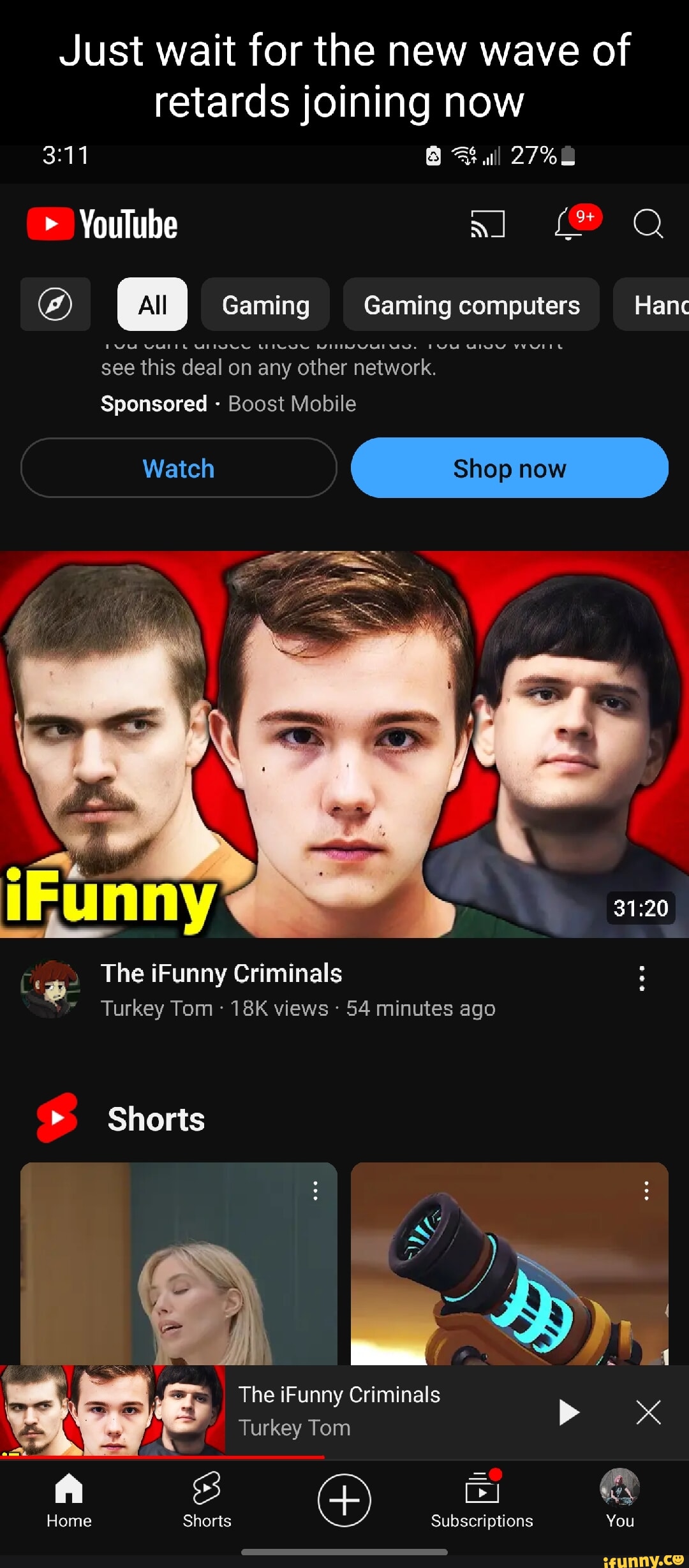Select the All filter chip

(x=152, y=305)
